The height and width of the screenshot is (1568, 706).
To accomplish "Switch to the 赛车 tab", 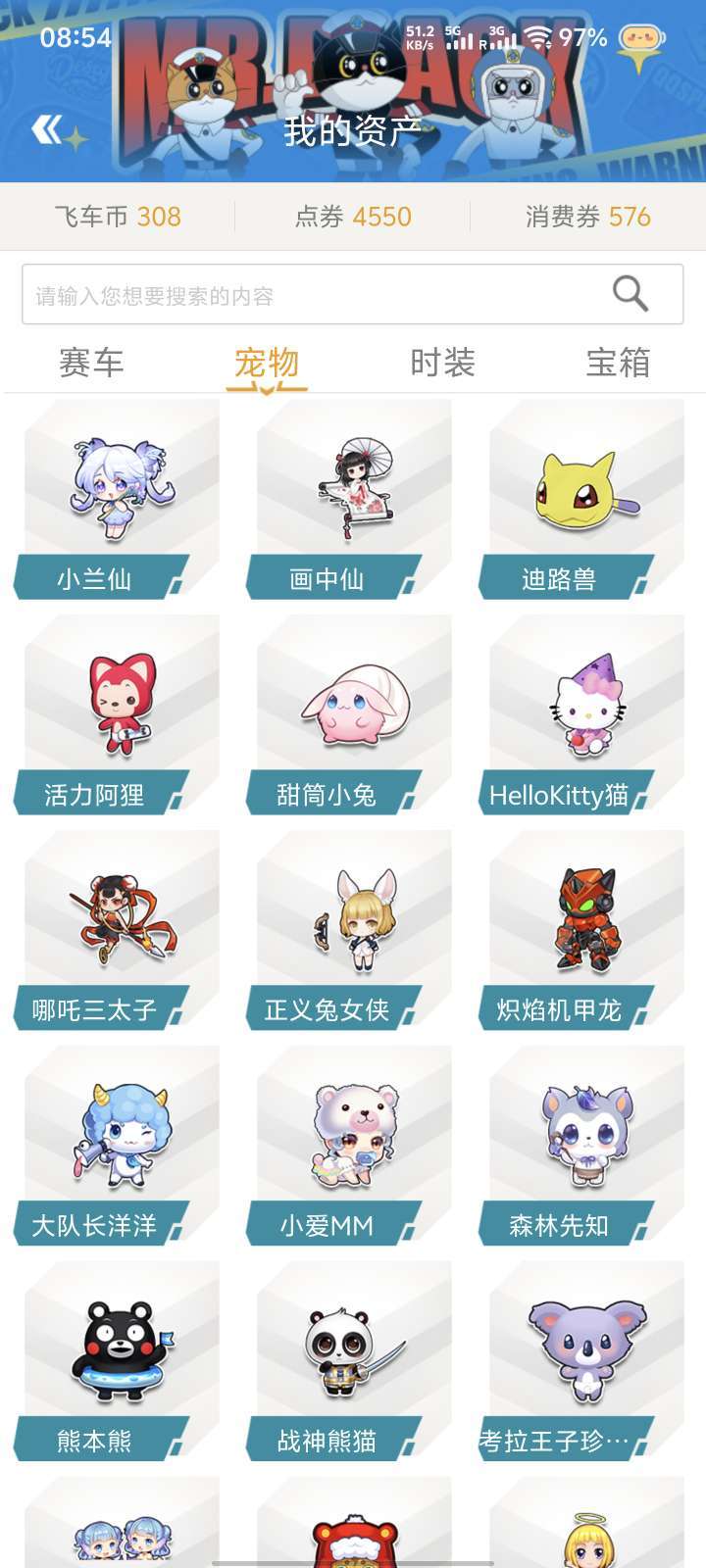I will [x=91, y=363].
